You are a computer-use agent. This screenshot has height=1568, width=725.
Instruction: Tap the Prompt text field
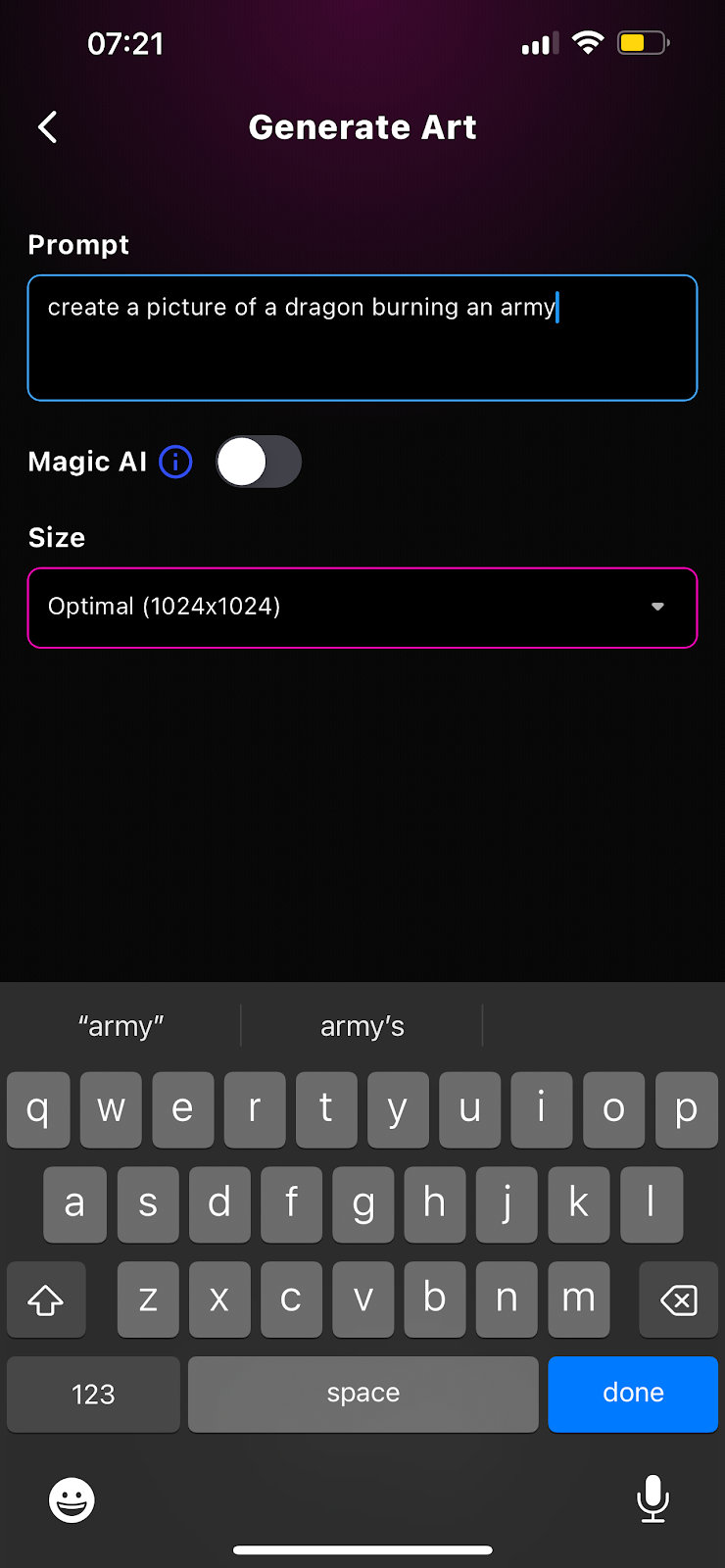point(362,338)
